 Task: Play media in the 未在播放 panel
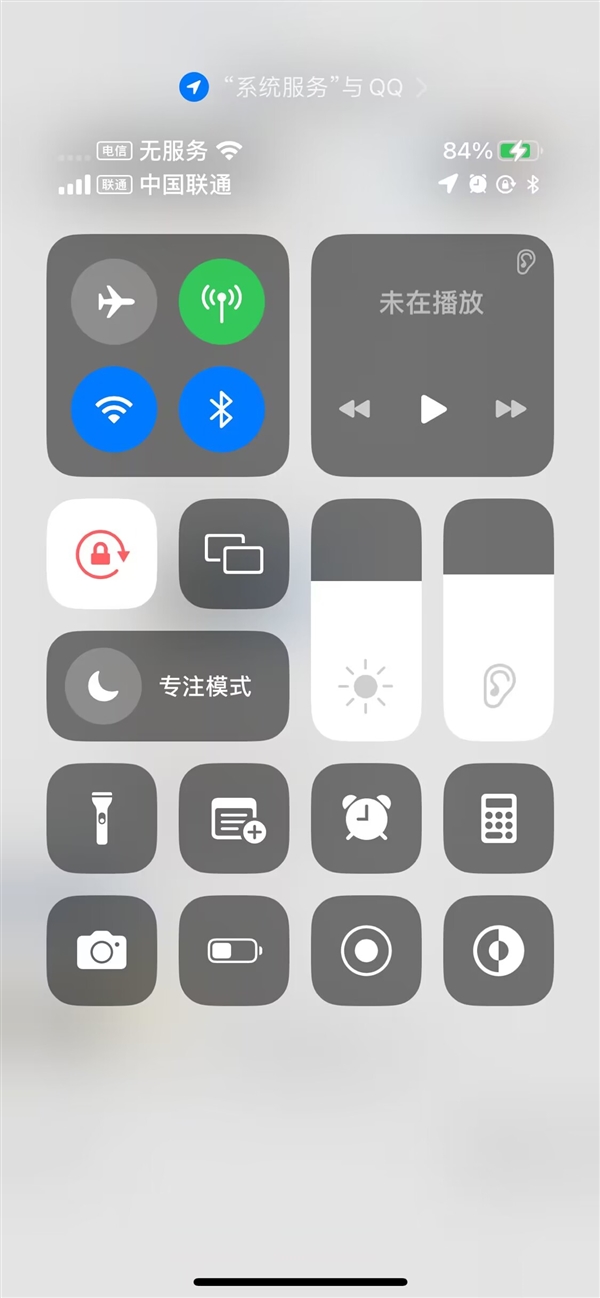pos(432,409)
